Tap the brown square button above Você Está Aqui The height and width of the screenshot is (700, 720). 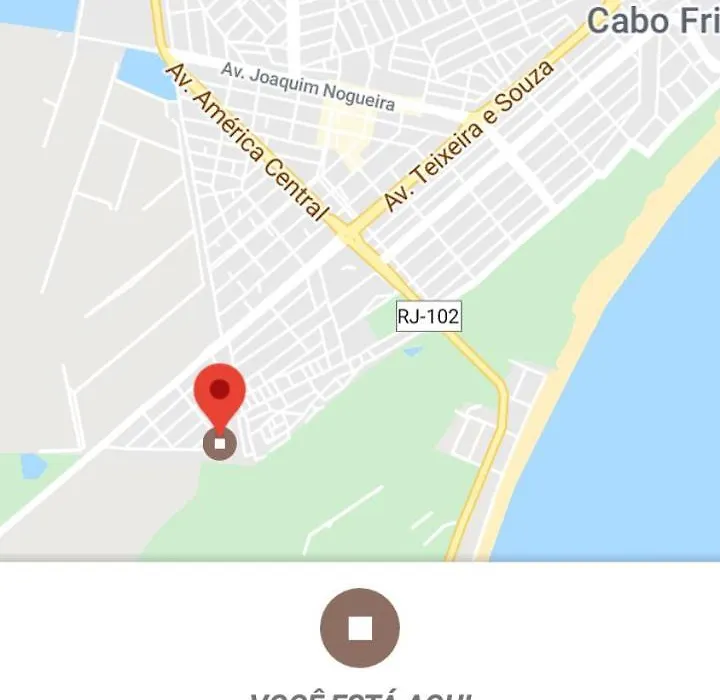[x=360, y=628]
